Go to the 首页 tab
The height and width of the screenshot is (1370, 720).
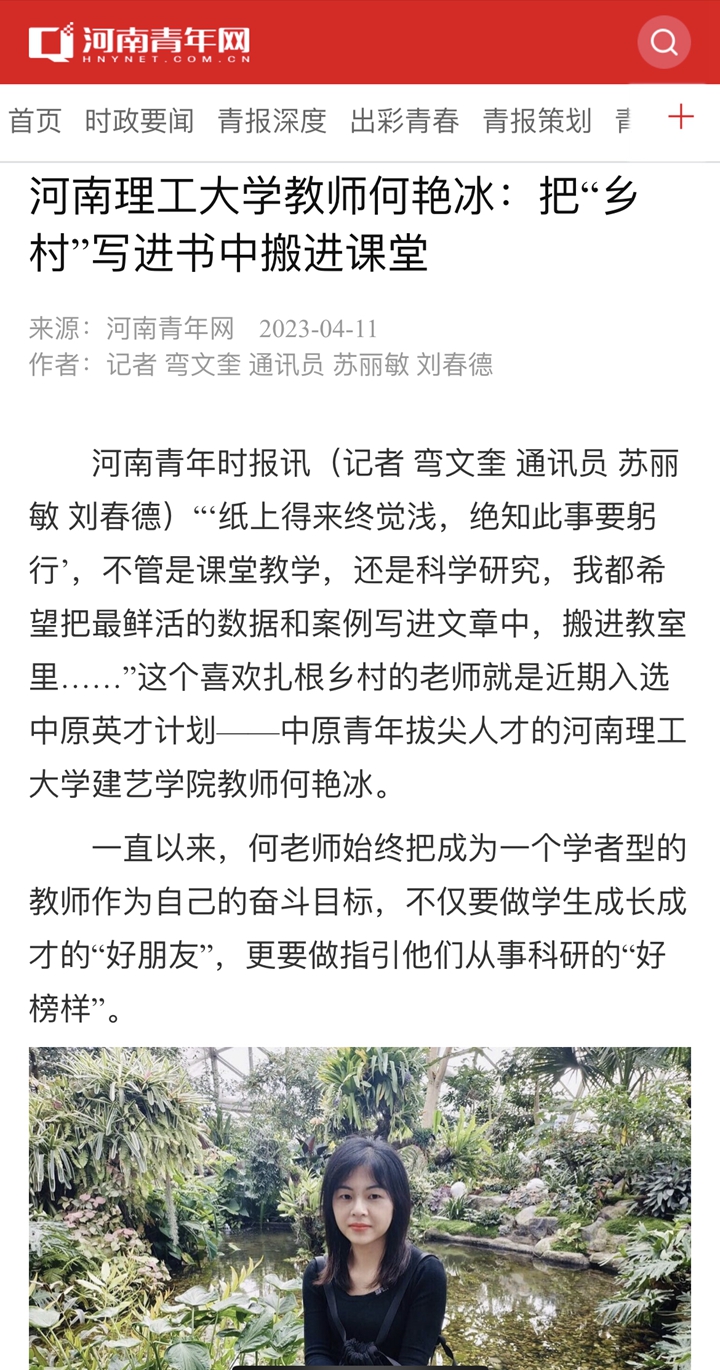tap(35, 121)
